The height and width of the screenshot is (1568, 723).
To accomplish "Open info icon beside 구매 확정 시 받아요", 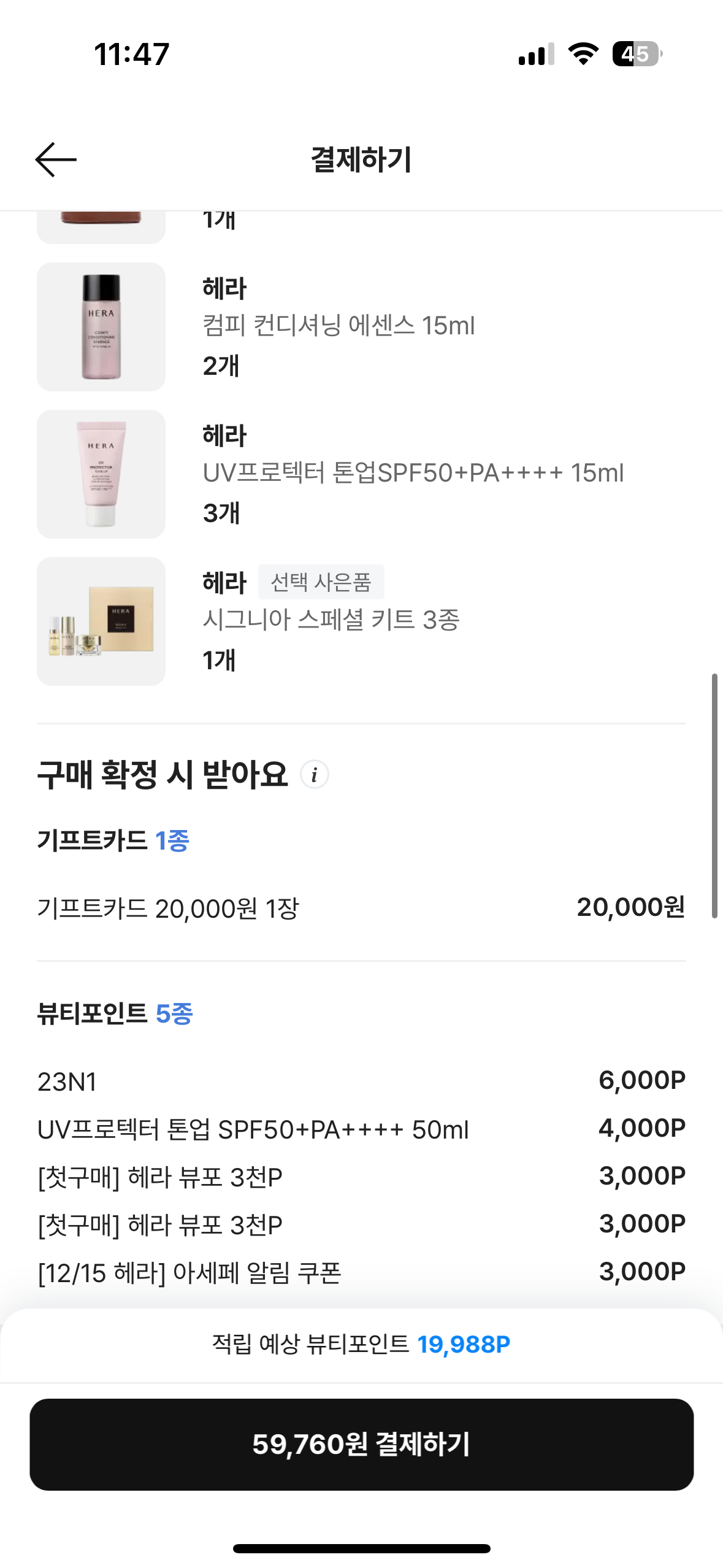I will [315, 775].
